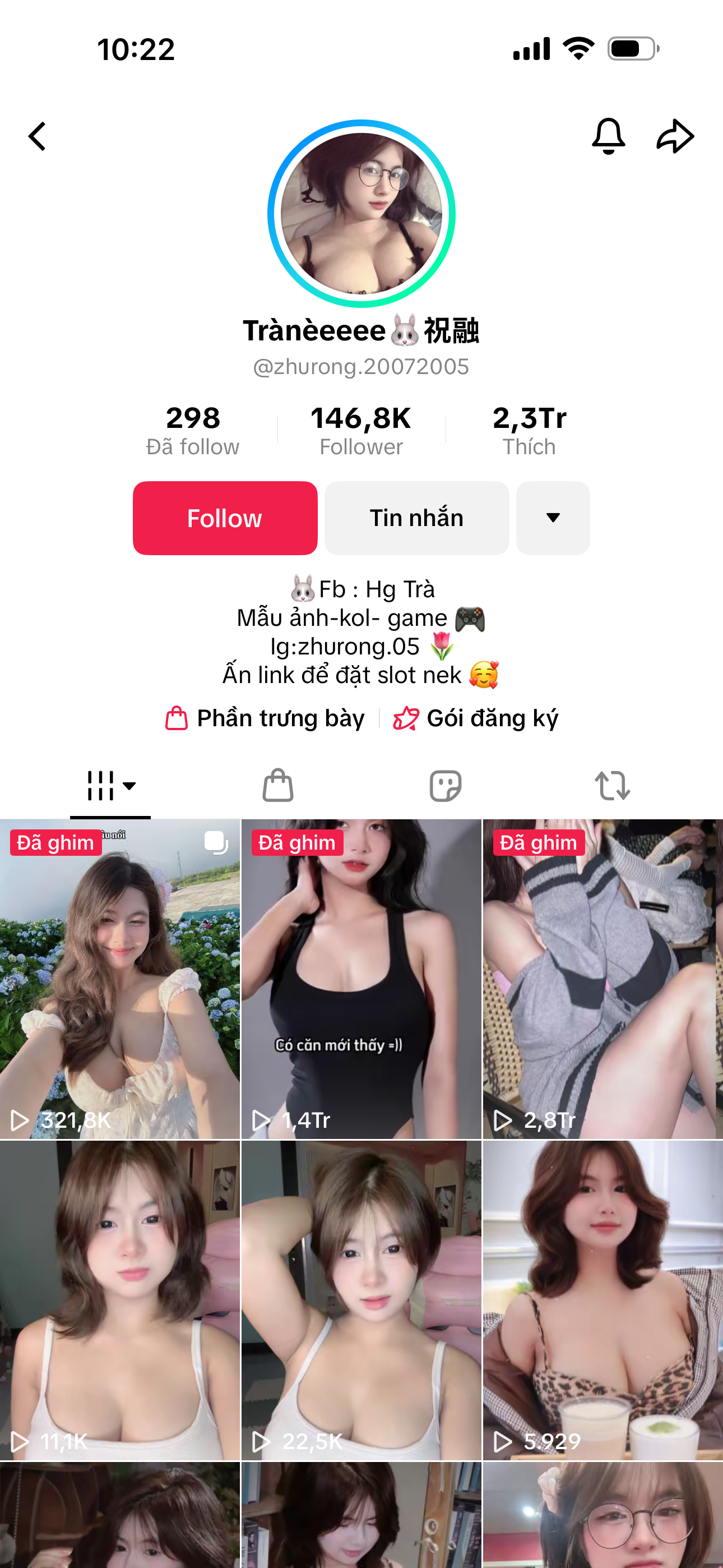Open the notifications bell

(608, 136)
